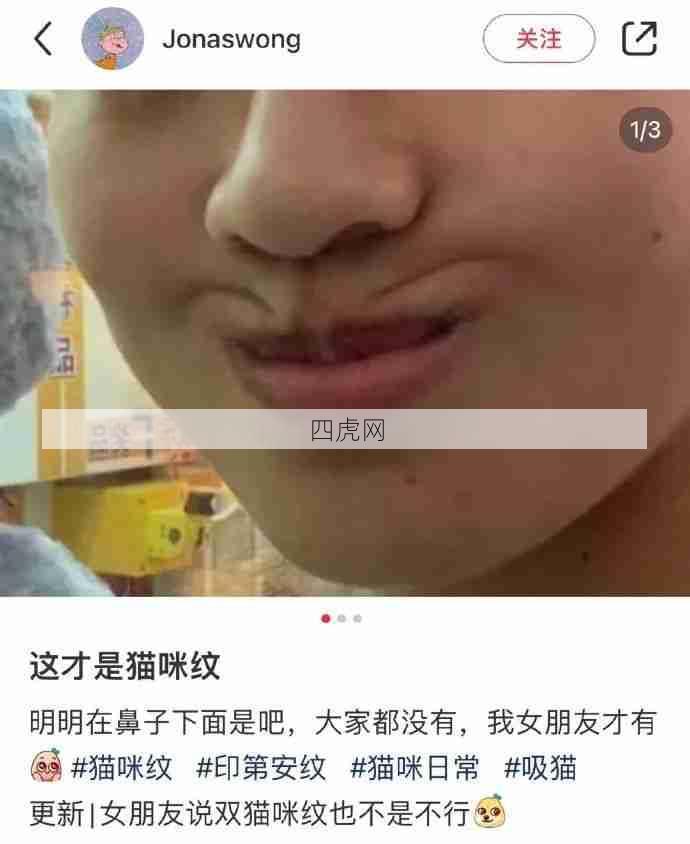Open the #猫咪纹 hashtag

click(x=121, y=768)
